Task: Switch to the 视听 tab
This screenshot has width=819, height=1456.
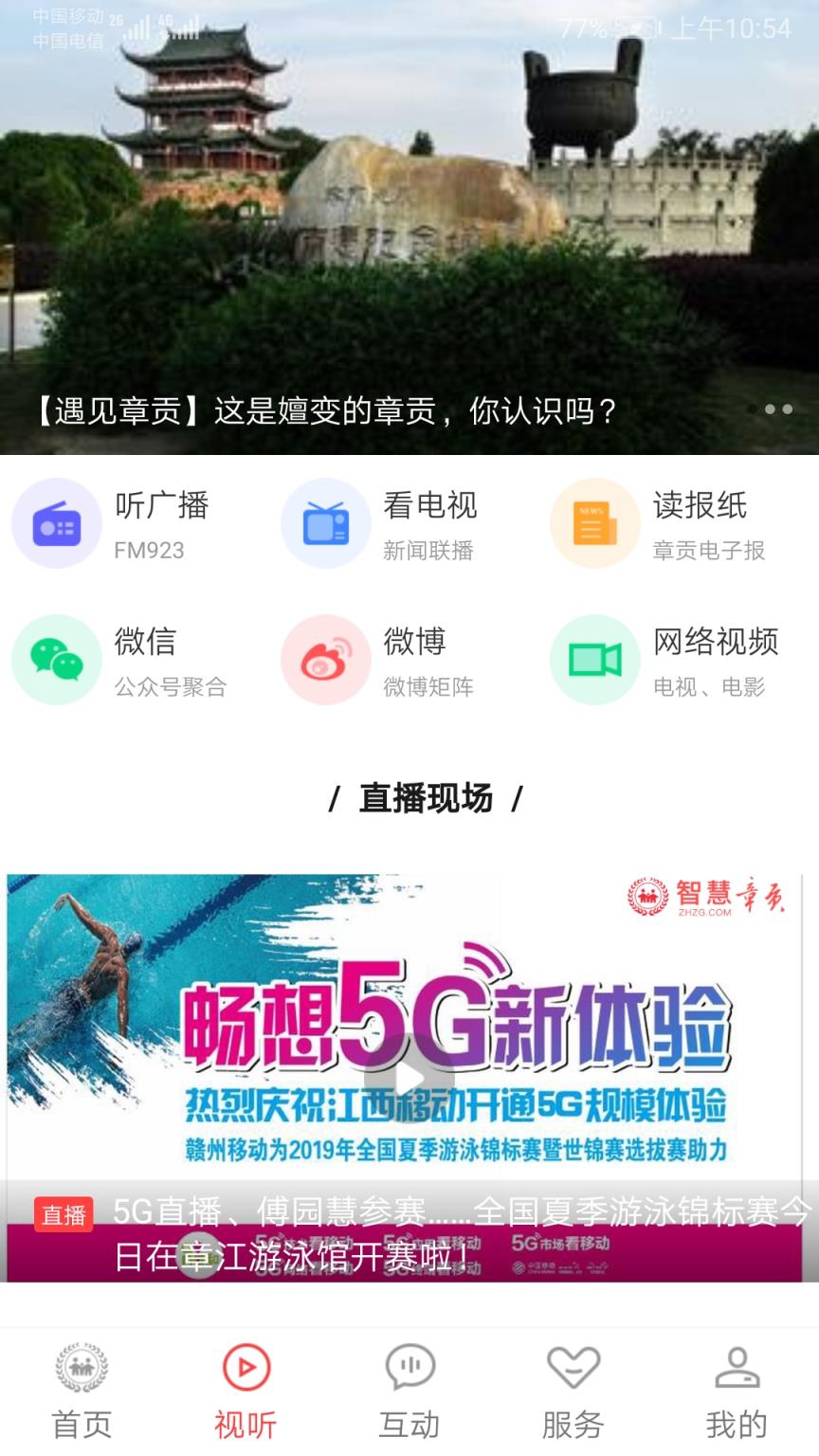Action: pos(246,1384)
